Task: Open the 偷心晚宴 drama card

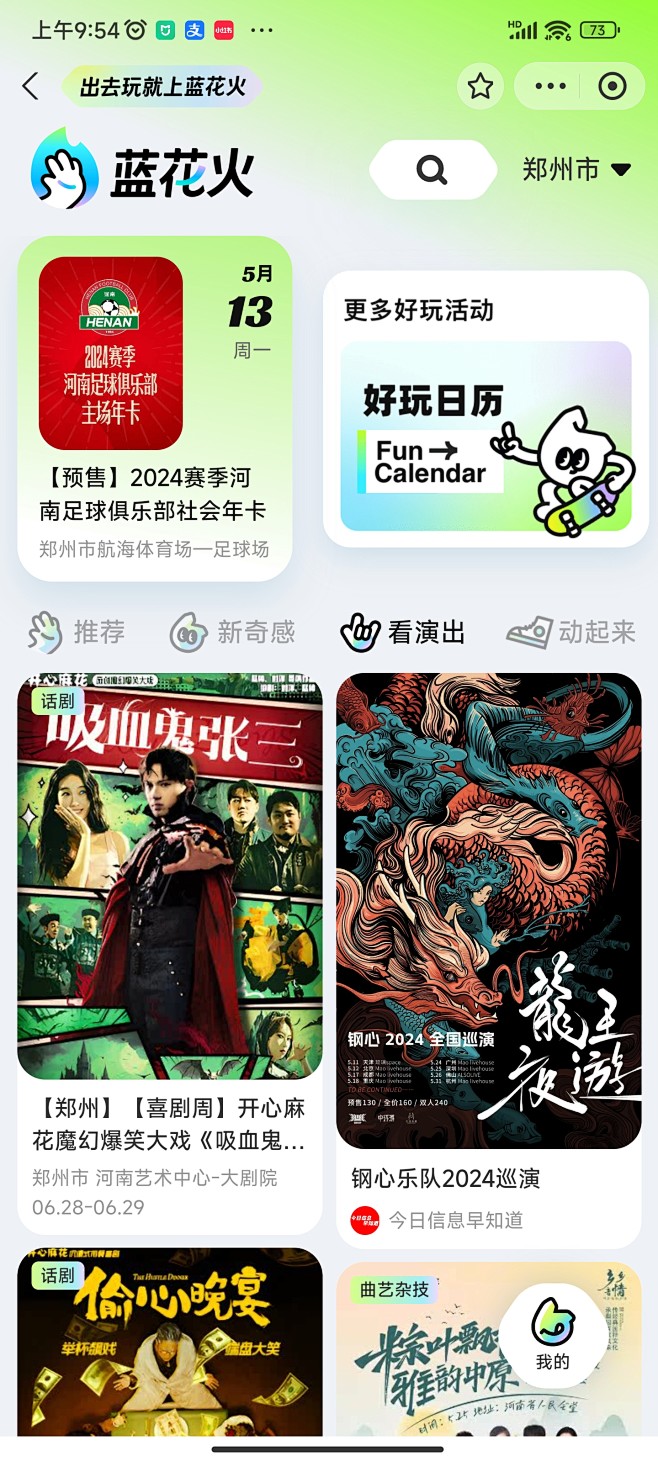Action: pos(170,1340)
